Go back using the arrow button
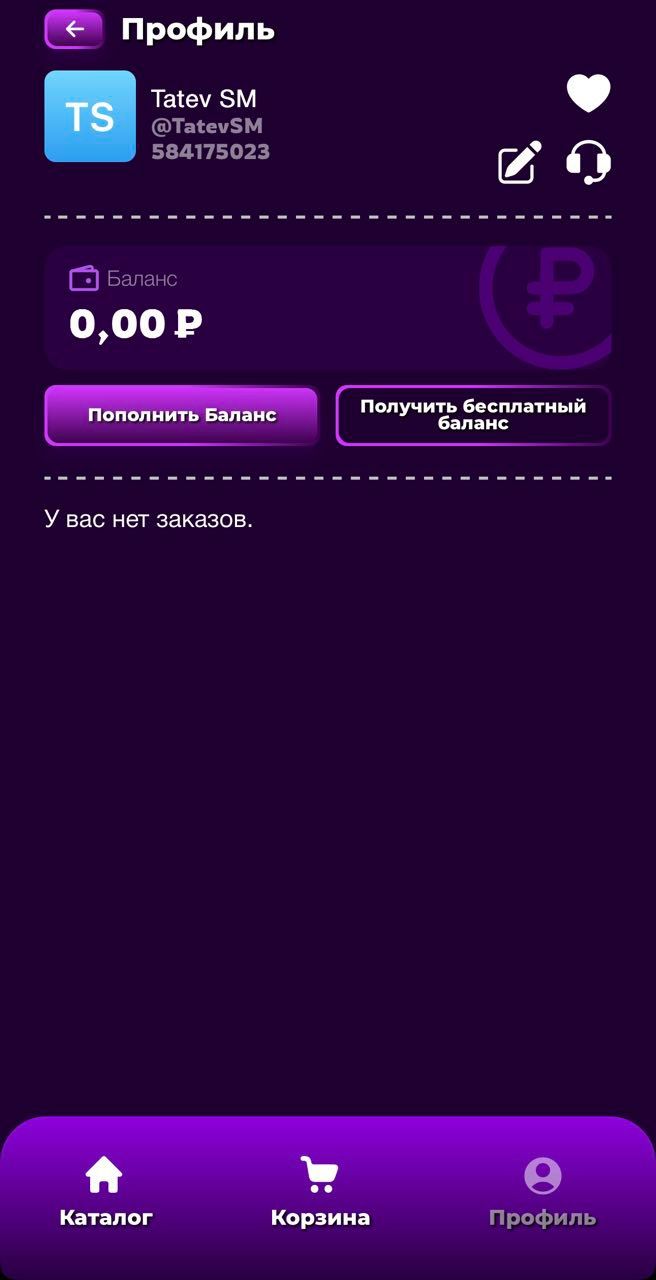The image size is (656, 1280). pos(74,29)
